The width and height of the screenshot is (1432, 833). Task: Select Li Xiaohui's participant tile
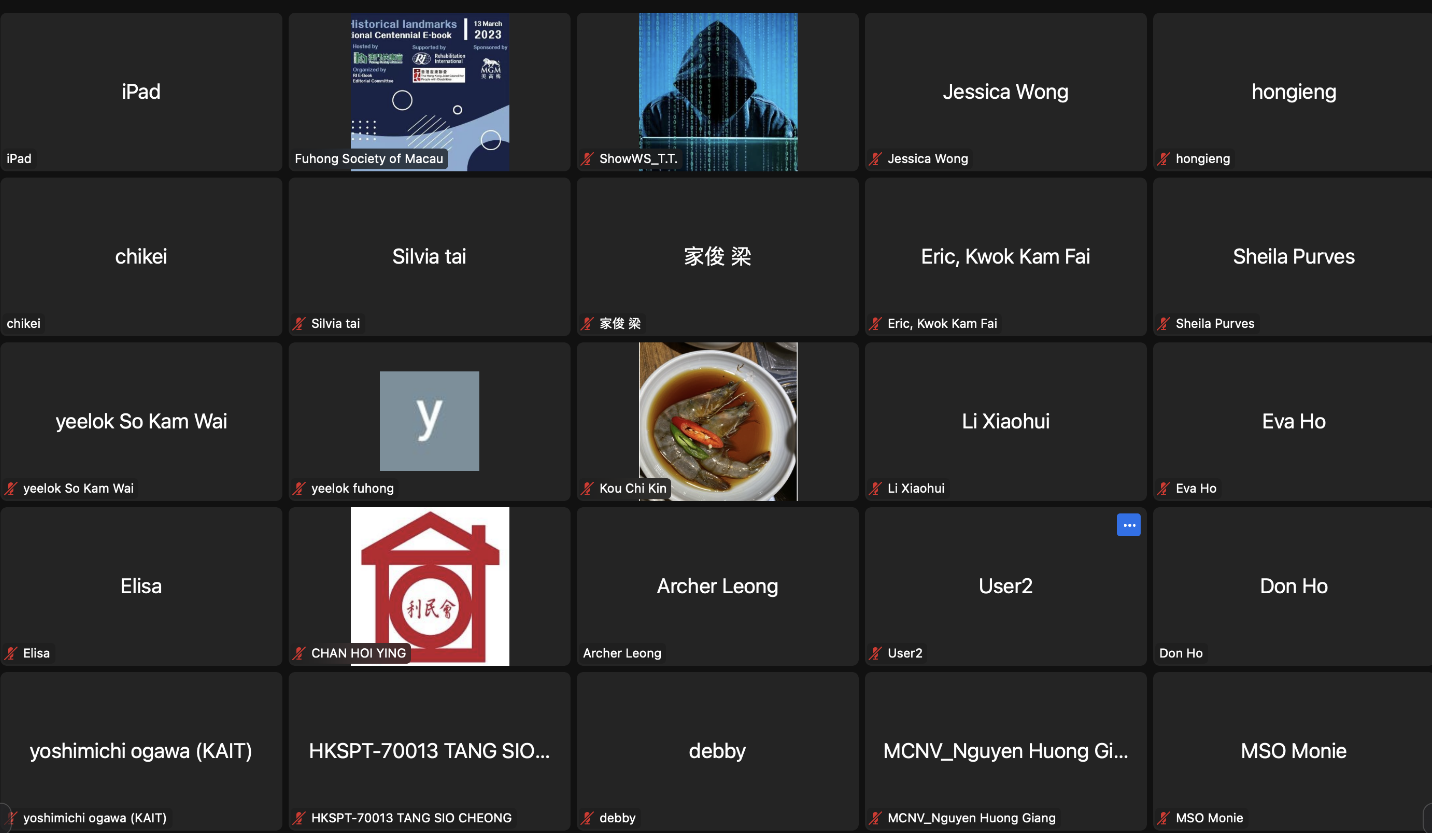tap(1005, 421)
